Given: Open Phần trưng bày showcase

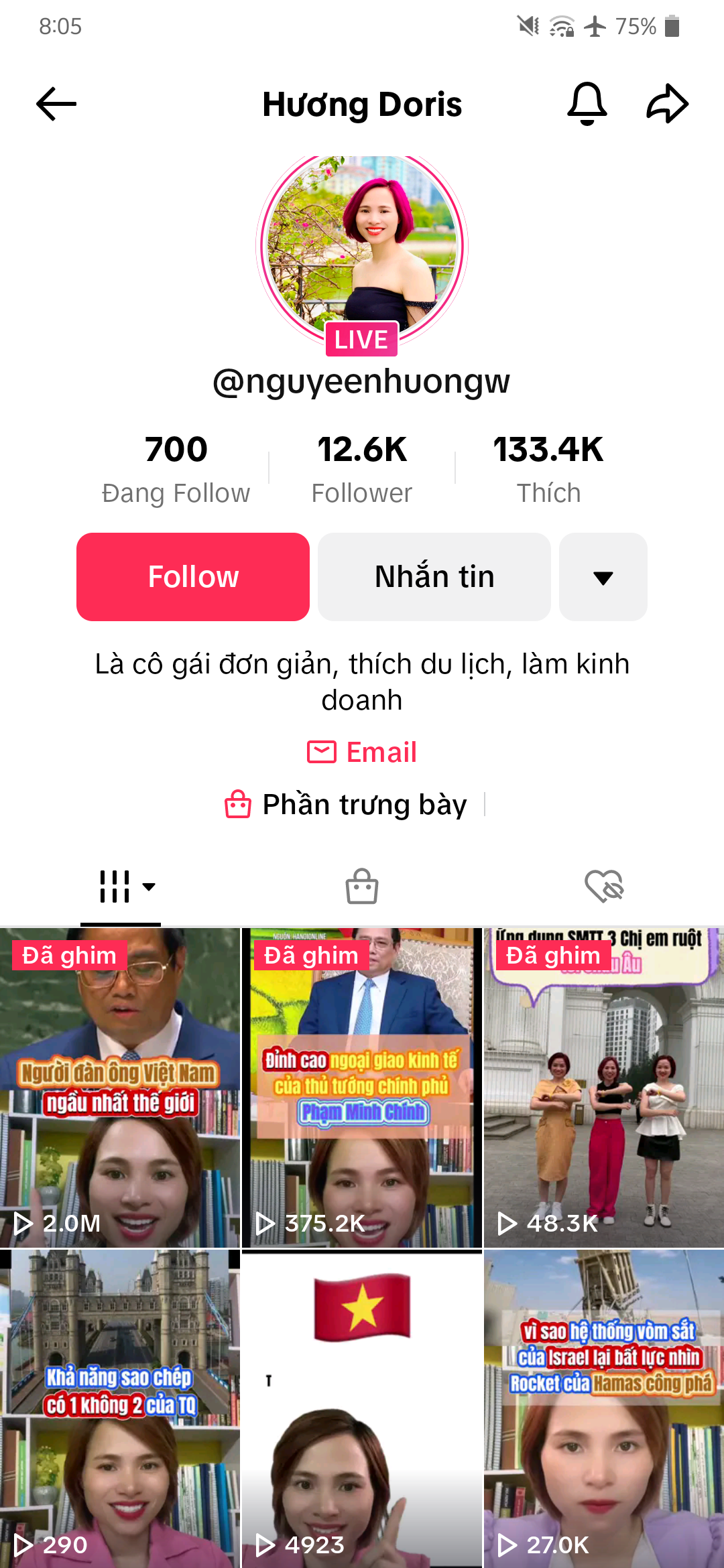Looking at the screenshot, I should click(347, 804).
